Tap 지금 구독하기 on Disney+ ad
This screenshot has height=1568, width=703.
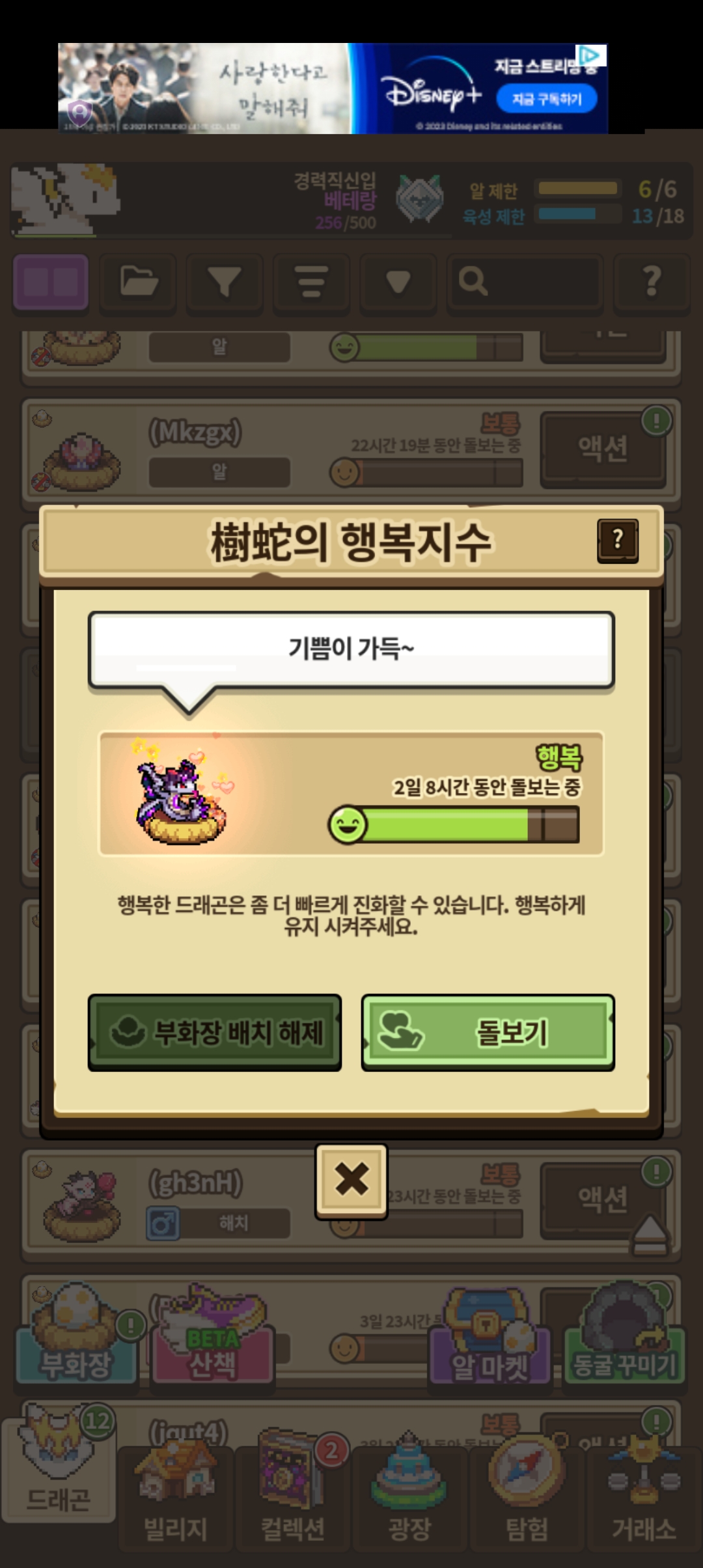pos(546,99)
